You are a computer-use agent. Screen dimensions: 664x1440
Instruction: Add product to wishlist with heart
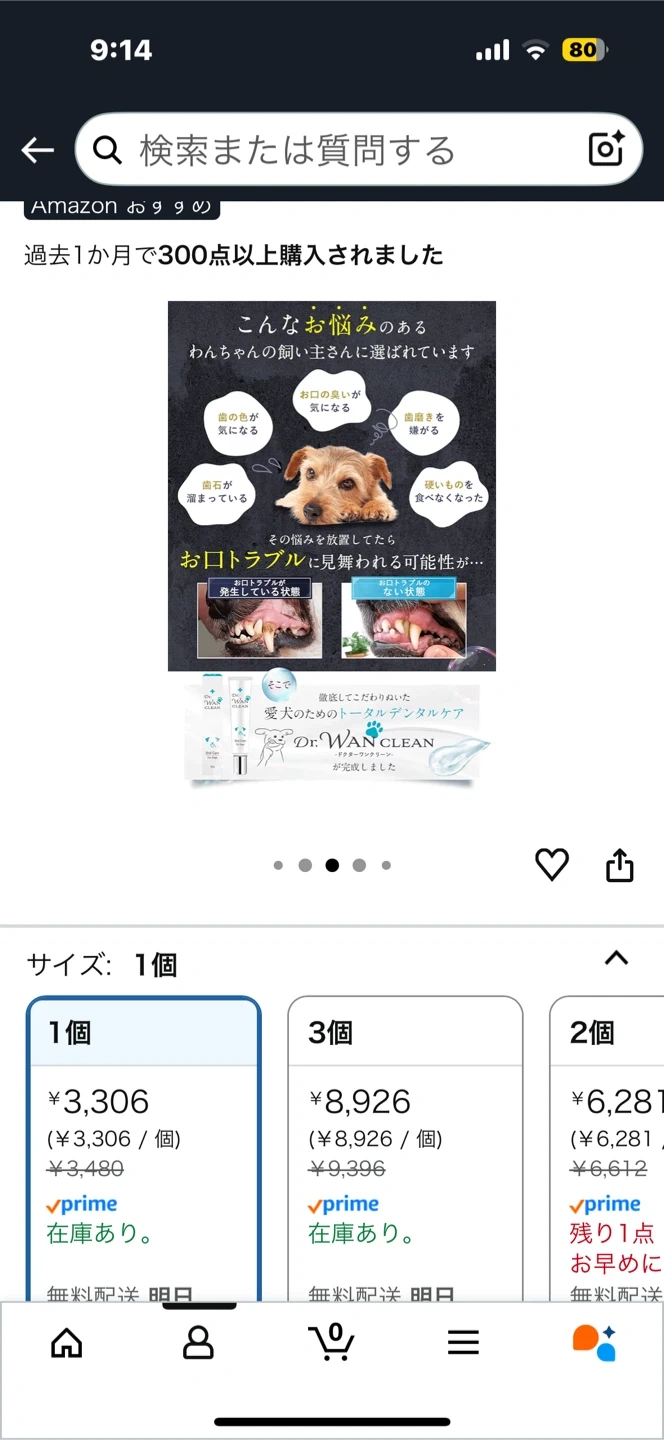(x=551, y=864)
